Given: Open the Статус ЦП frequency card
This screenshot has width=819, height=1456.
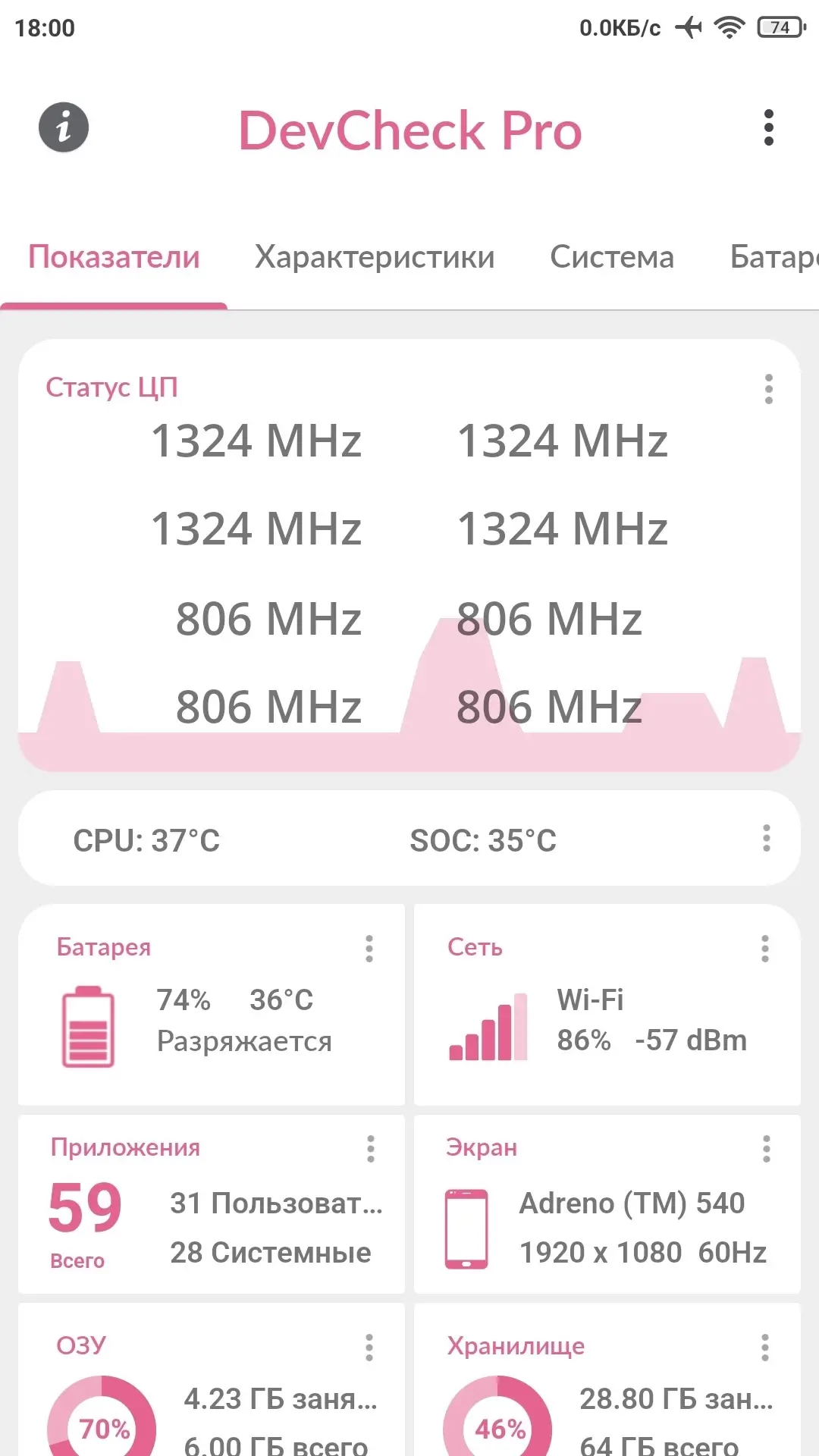Looking at the screenshot, I should [x=409, y=556].
